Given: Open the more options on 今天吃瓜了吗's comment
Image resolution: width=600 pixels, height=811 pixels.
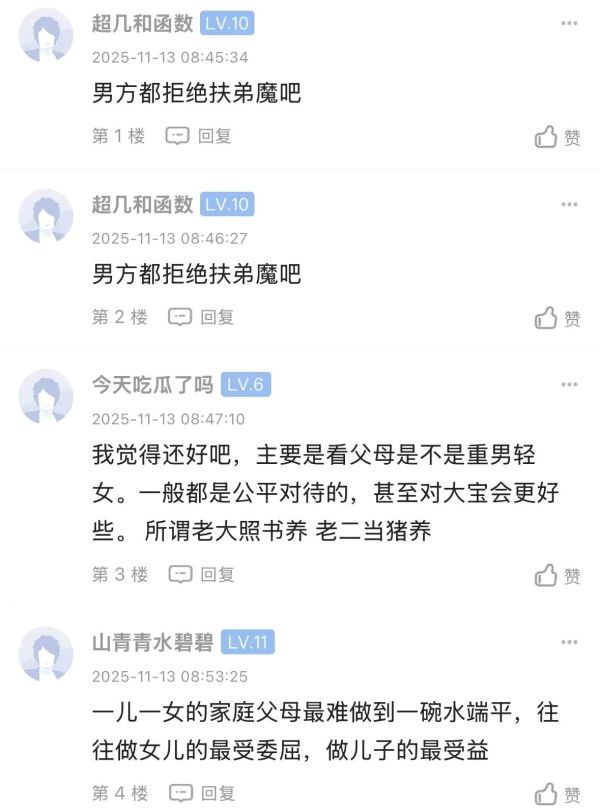Looking at the screenshot, I should pyautogui.click(x=569, y=385).
